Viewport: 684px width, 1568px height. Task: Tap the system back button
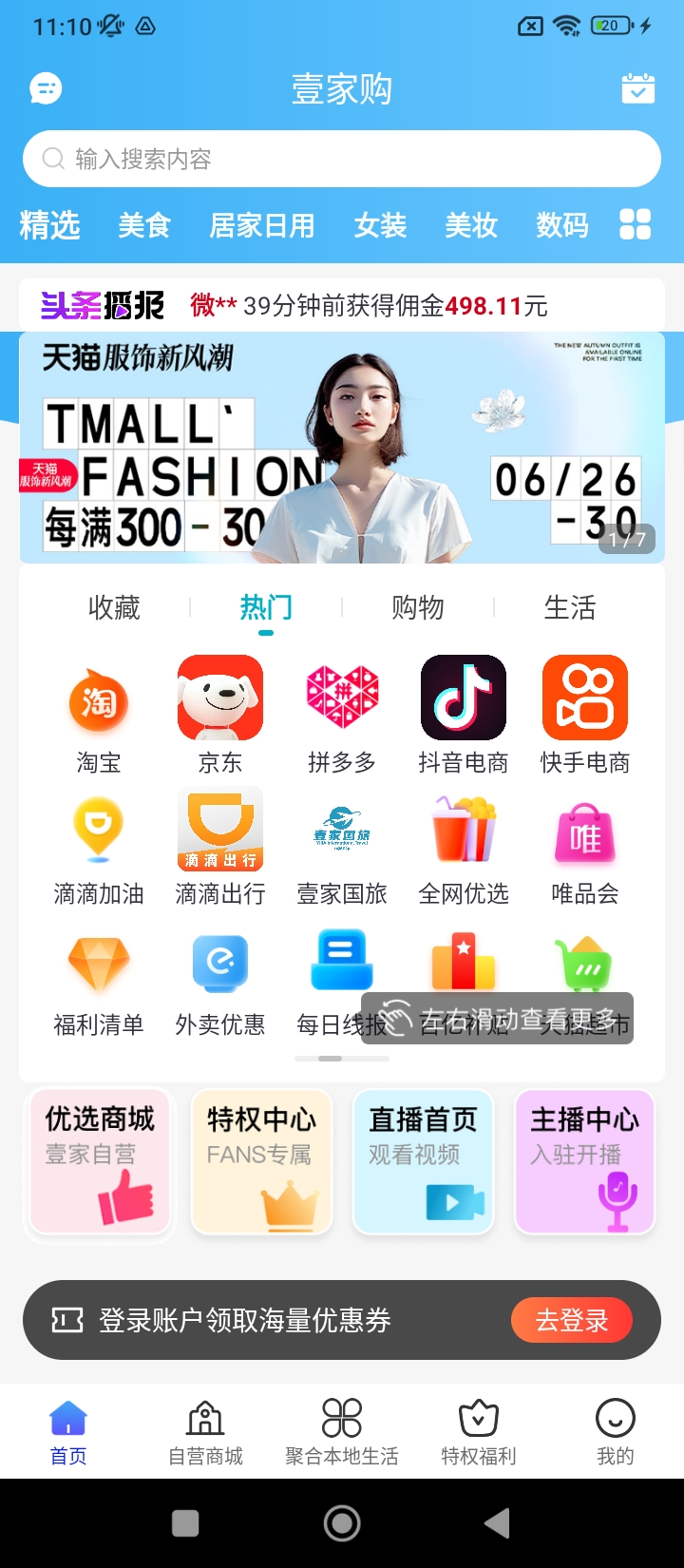(x=497, y=1523)
